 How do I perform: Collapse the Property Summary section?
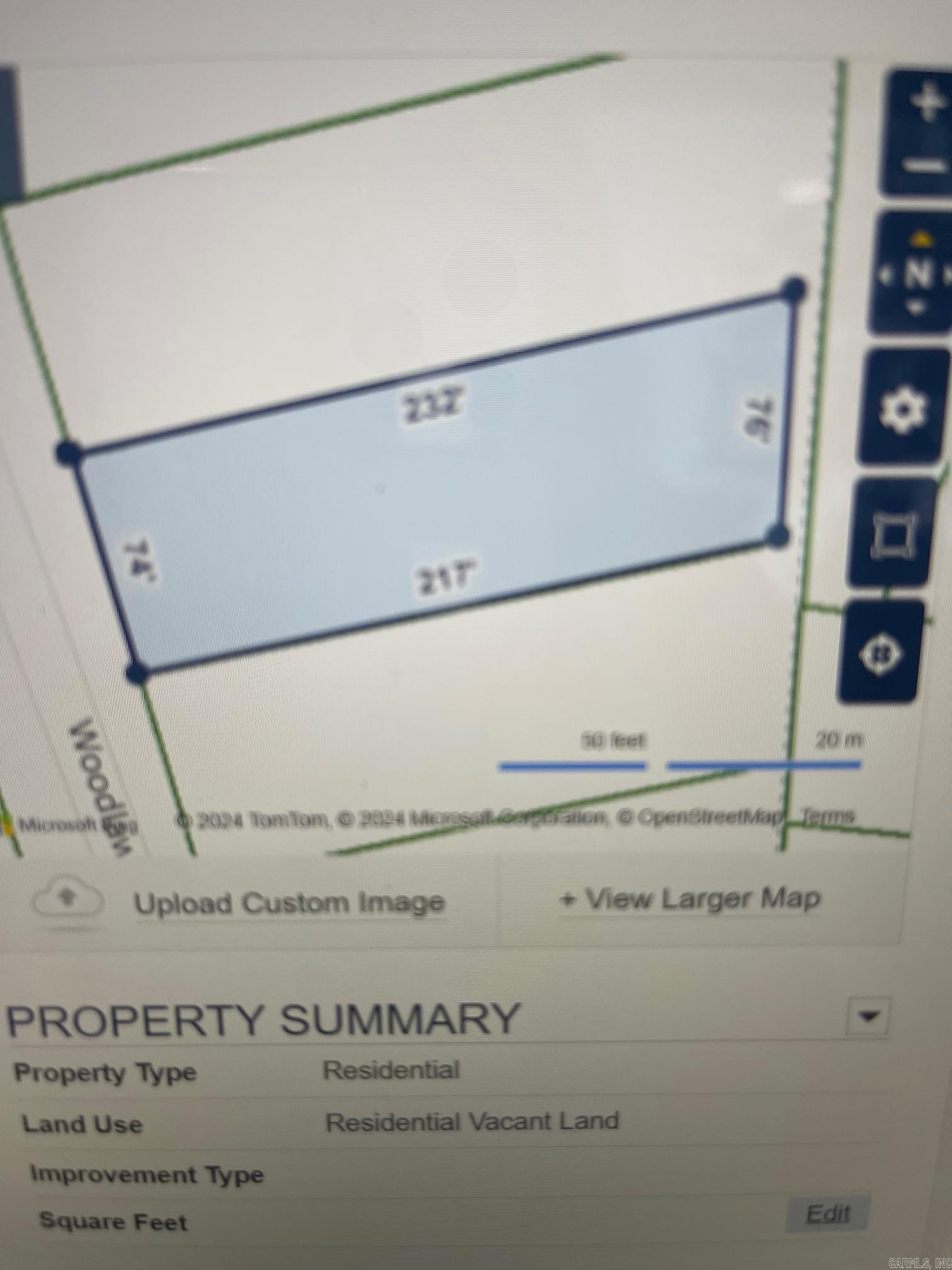[x=869, y=1016]
